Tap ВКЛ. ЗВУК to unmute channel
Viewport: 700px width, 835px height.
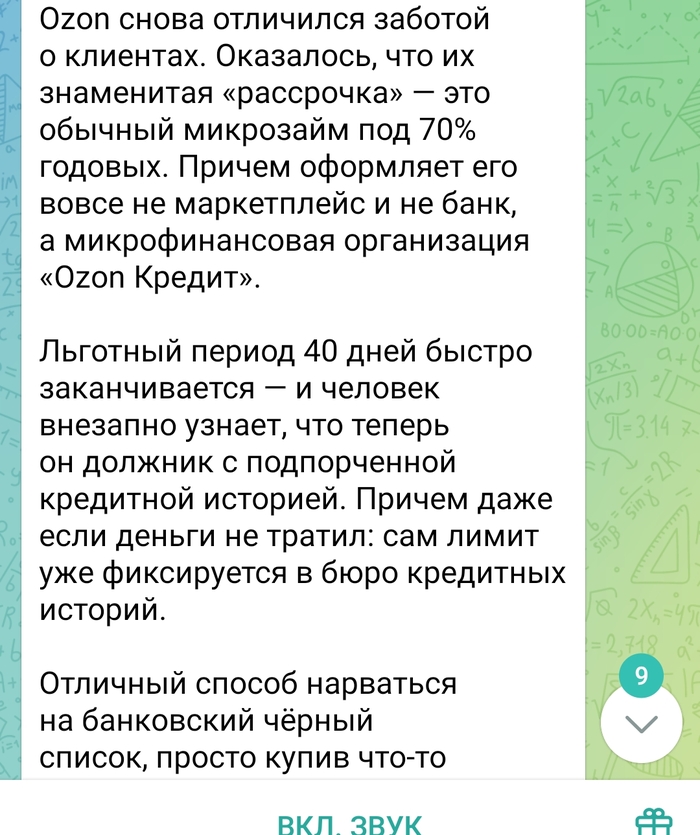[x=350, y=824]
